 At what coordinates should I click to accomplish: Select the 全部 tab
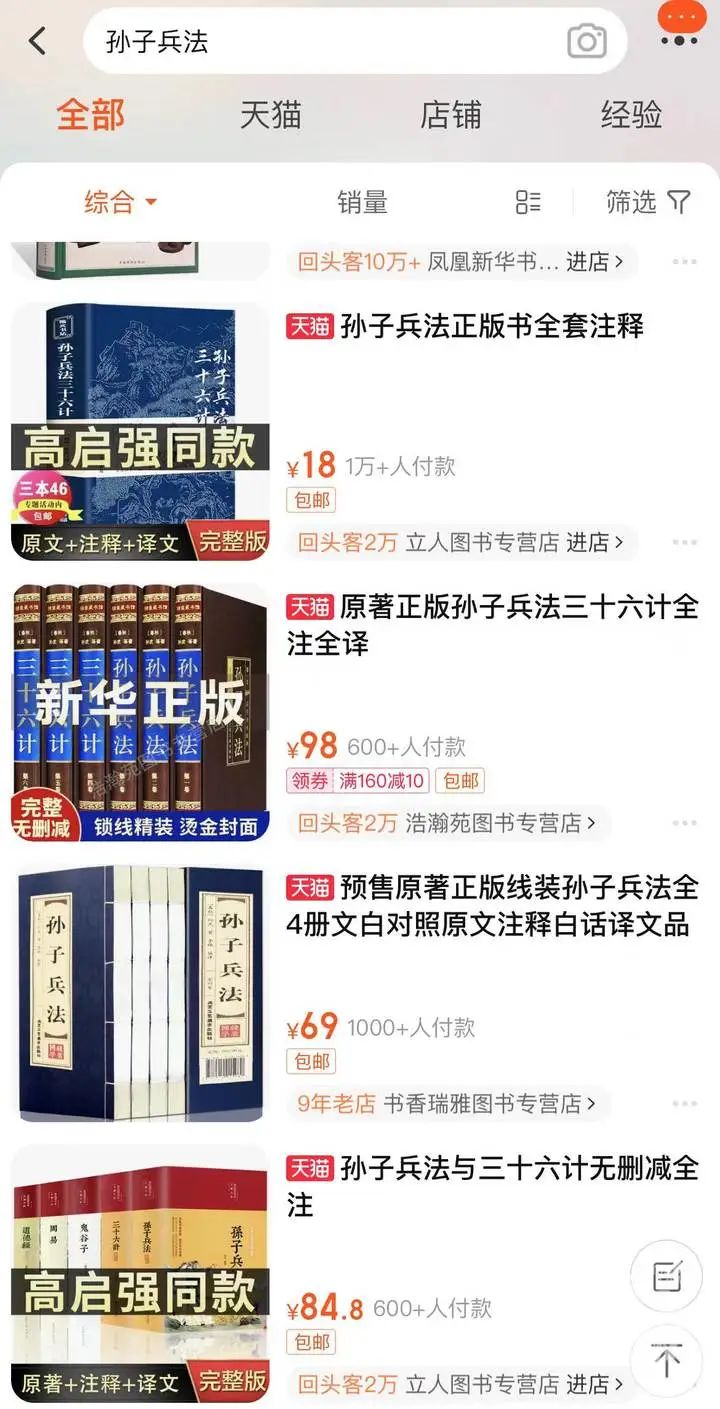(90, 115)
